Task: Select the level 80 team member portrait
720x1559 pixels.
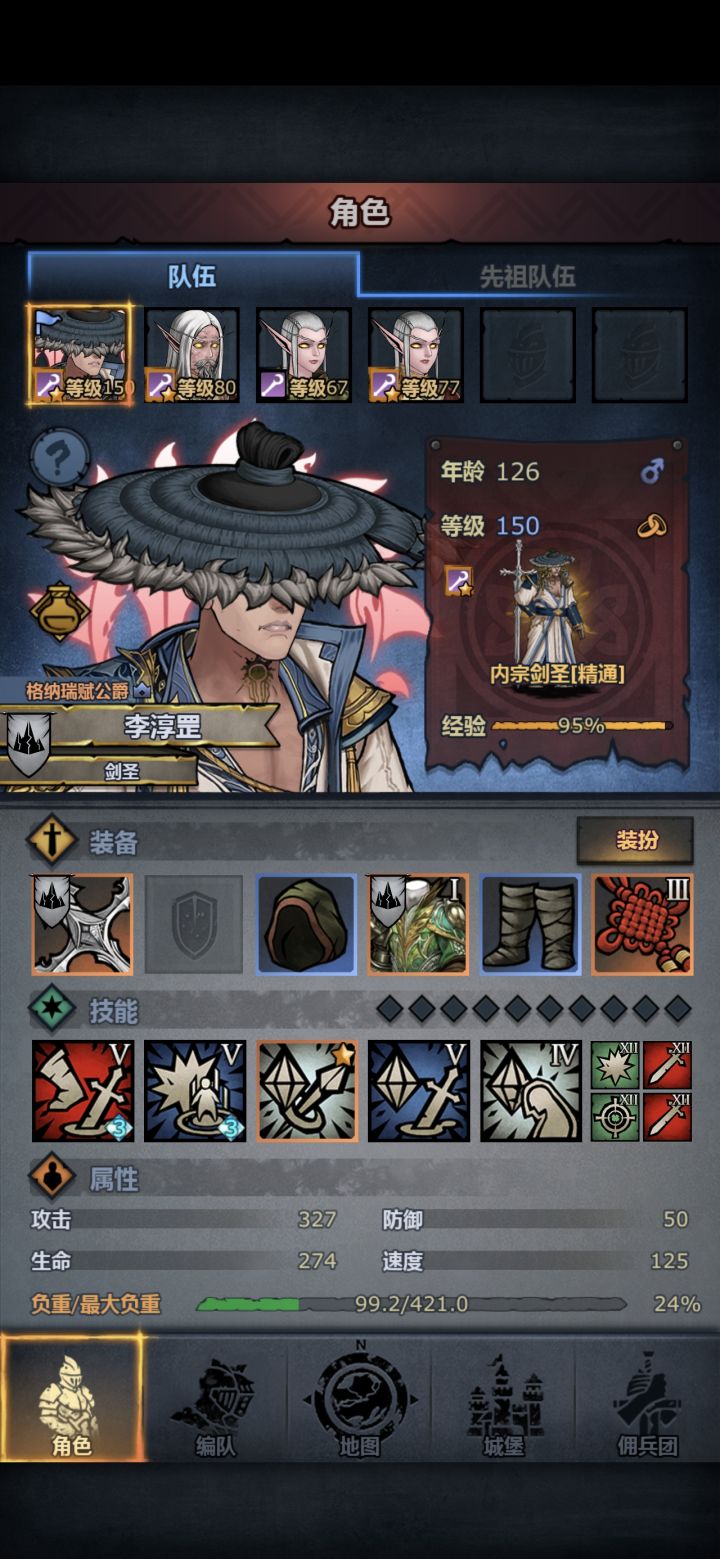Action: 192,355
